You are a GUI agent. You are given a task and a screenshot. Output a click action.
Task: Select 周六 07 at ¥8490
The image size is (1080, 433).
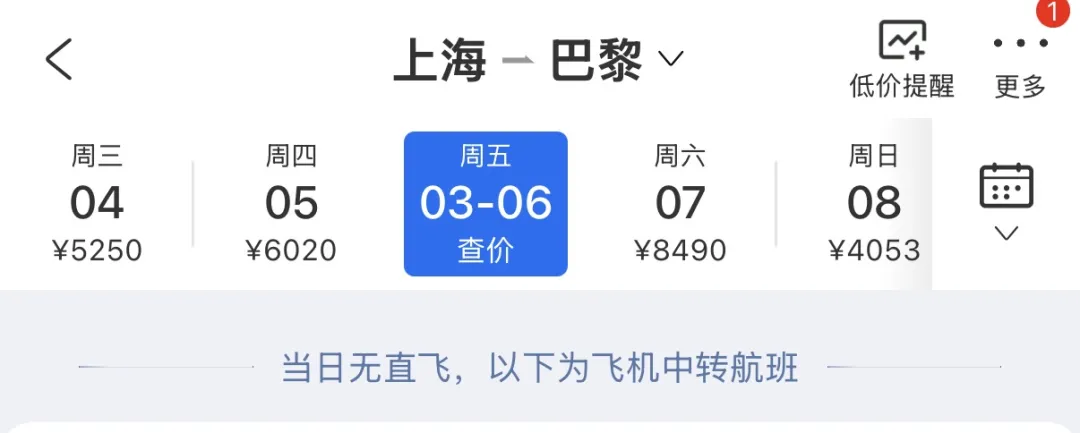point(680,203)
